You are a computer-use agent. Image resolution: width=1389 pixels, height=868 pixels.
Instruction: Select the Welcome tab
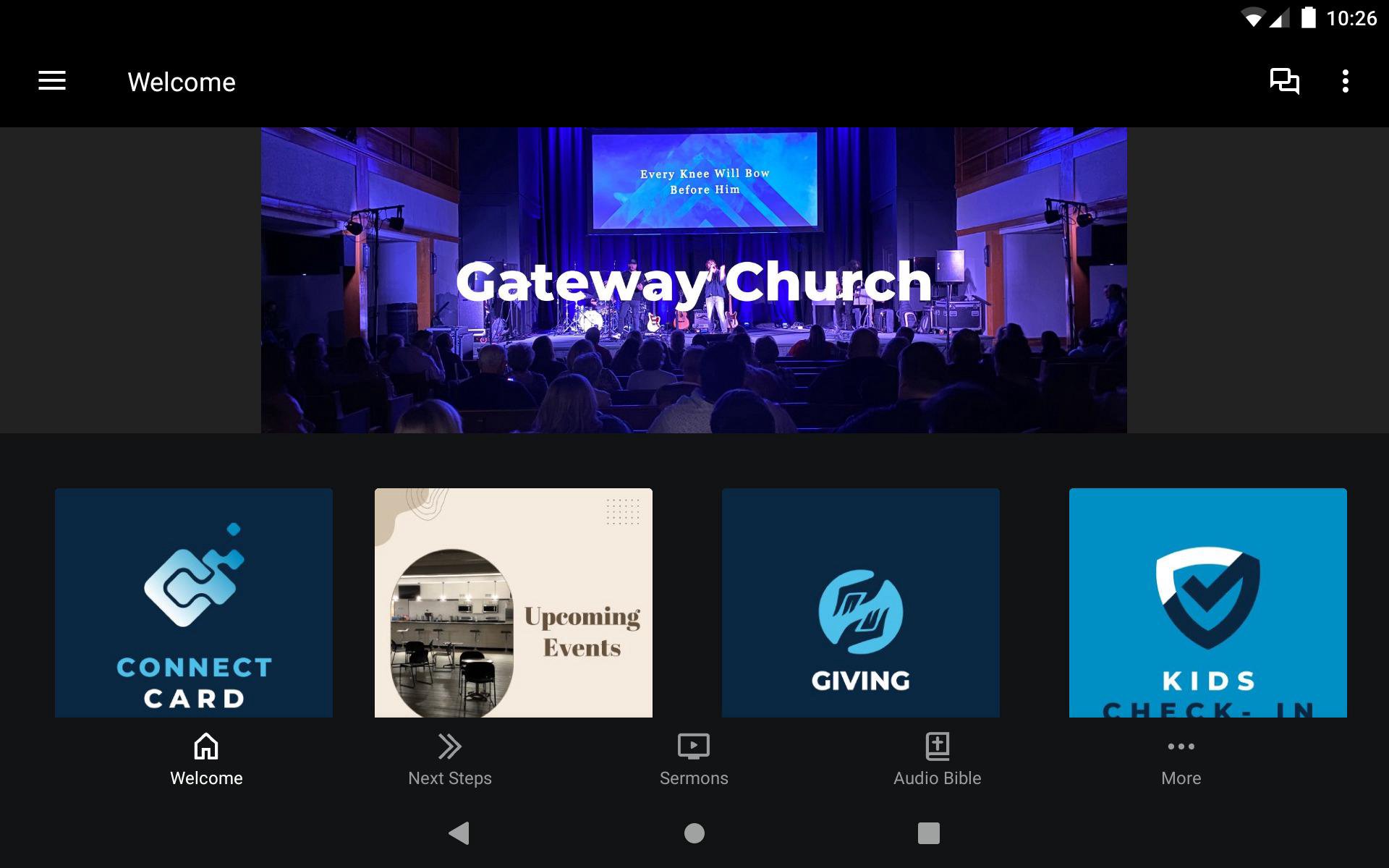pos(206,759)
